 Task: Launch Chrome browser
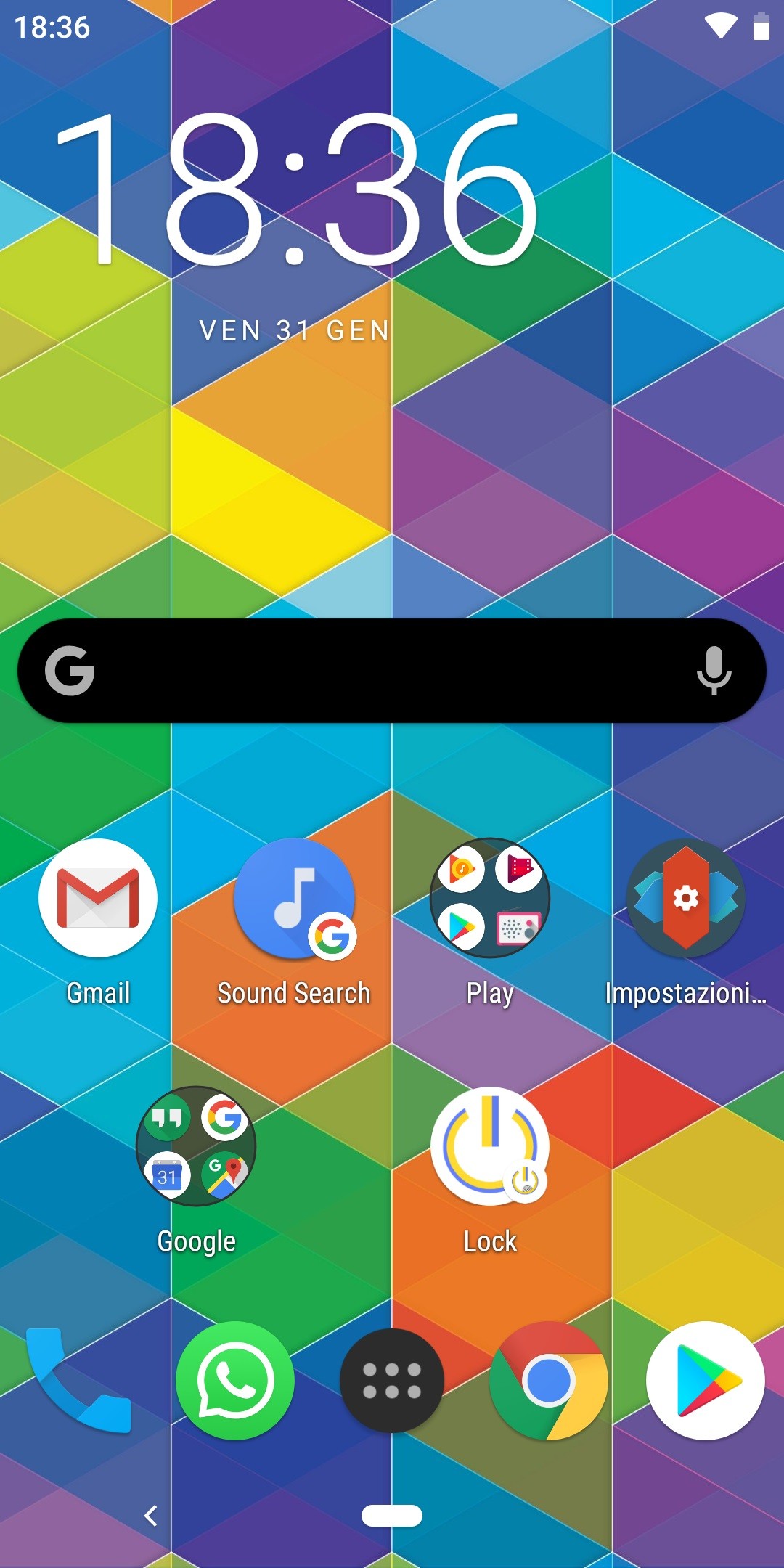(x=549, y=1380)
